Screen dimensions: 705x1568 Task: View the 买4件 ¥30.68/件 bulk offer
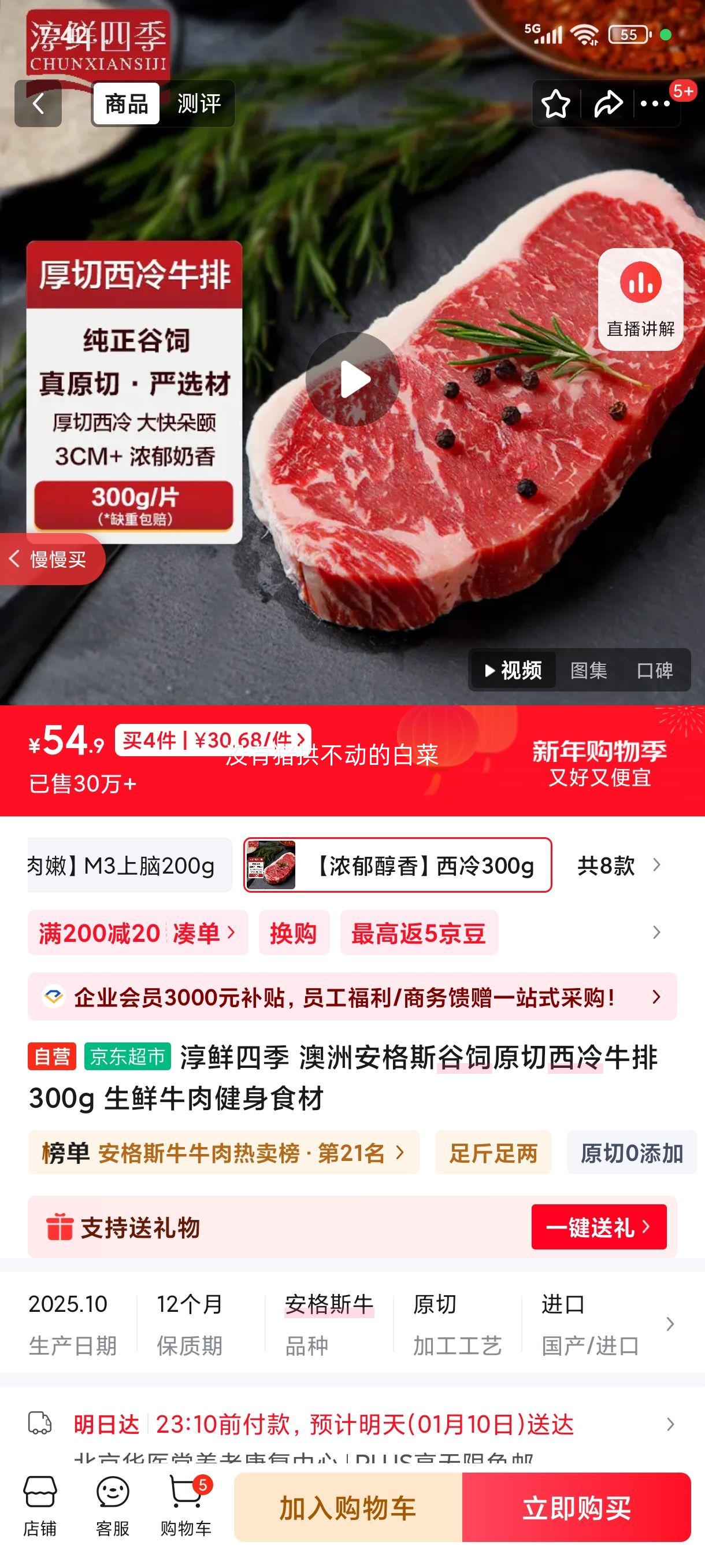pyautogui.click(x=213, y=740)
